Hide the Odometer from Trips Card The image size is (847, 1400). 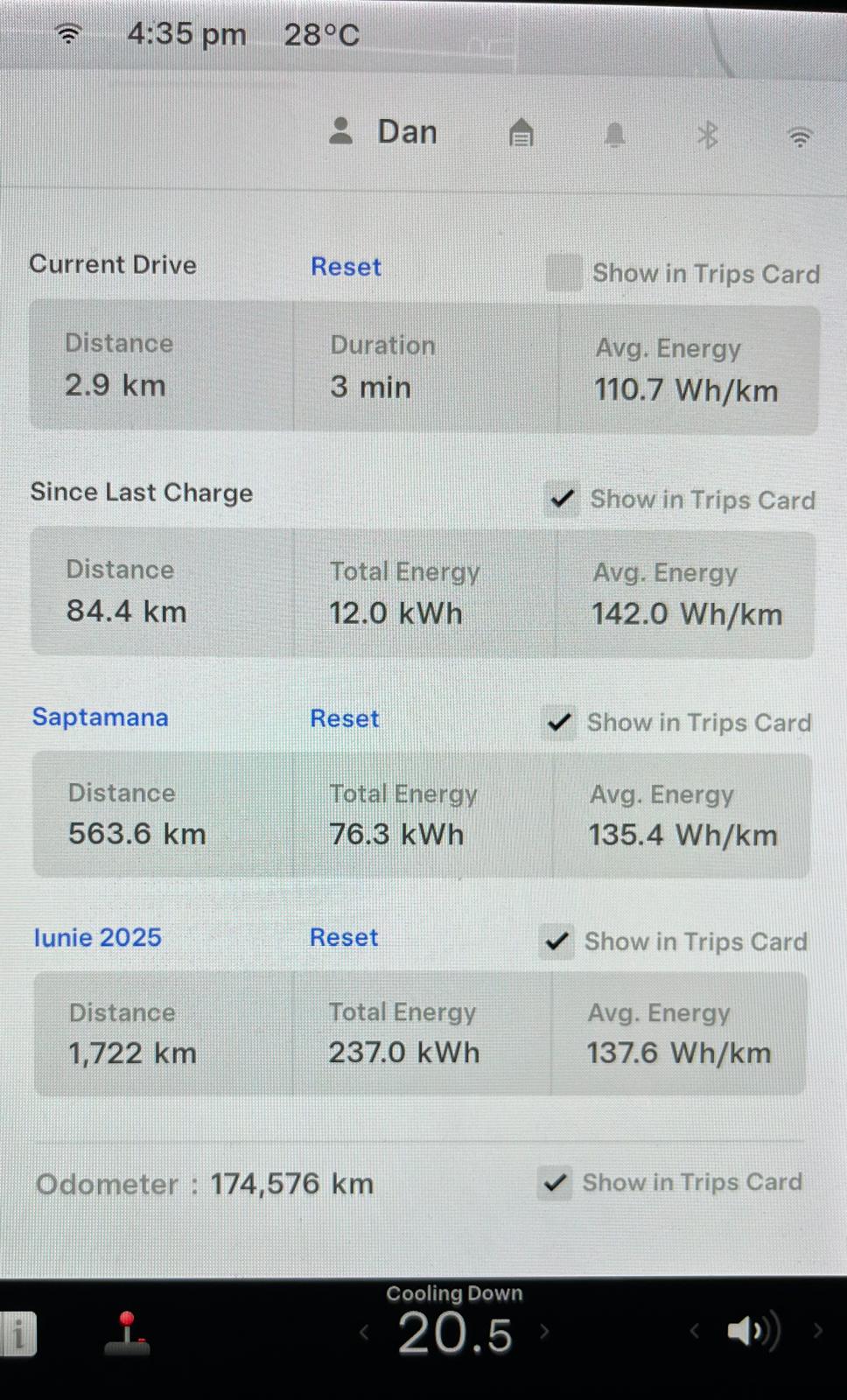click(555, 1183)
